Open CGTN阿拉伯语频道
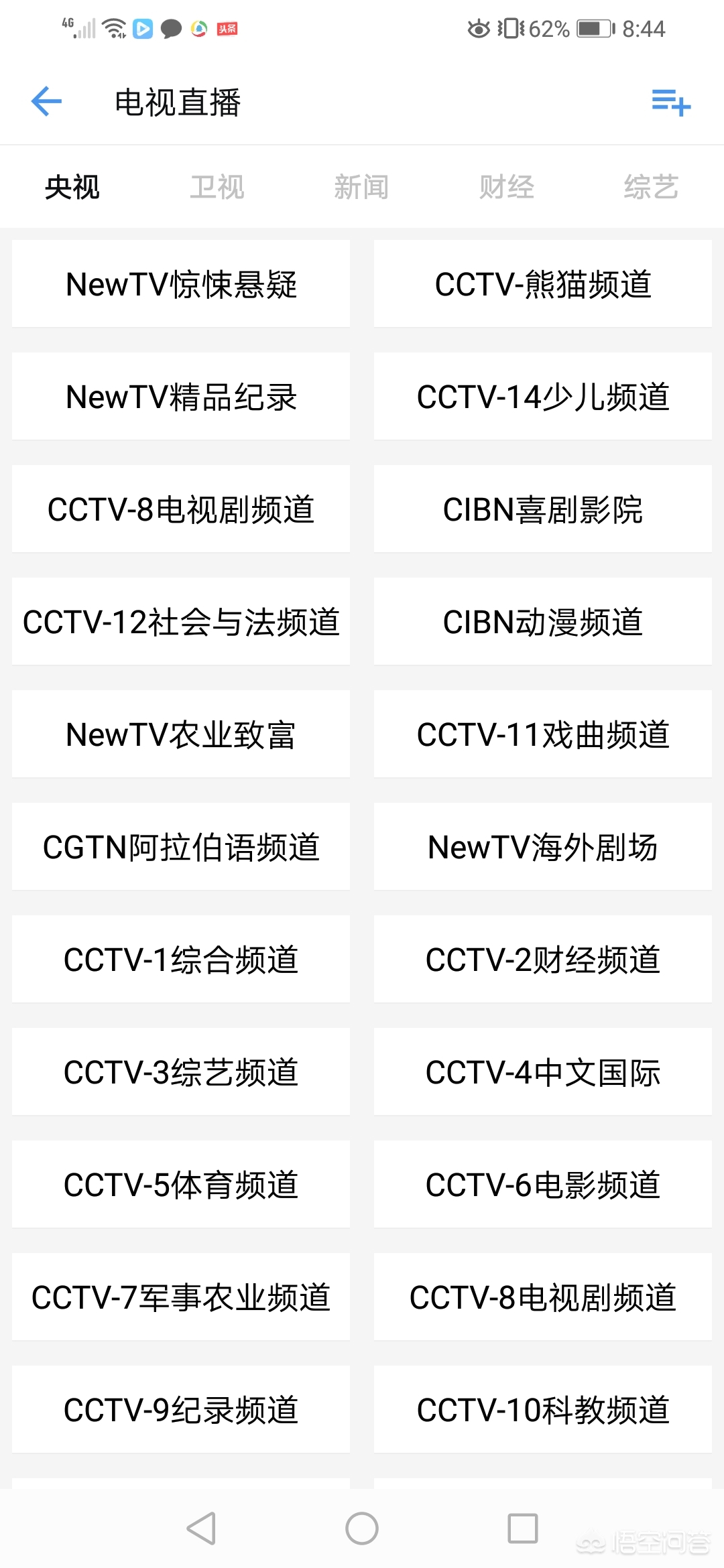The image size is (724, 1568). [181, 847]
